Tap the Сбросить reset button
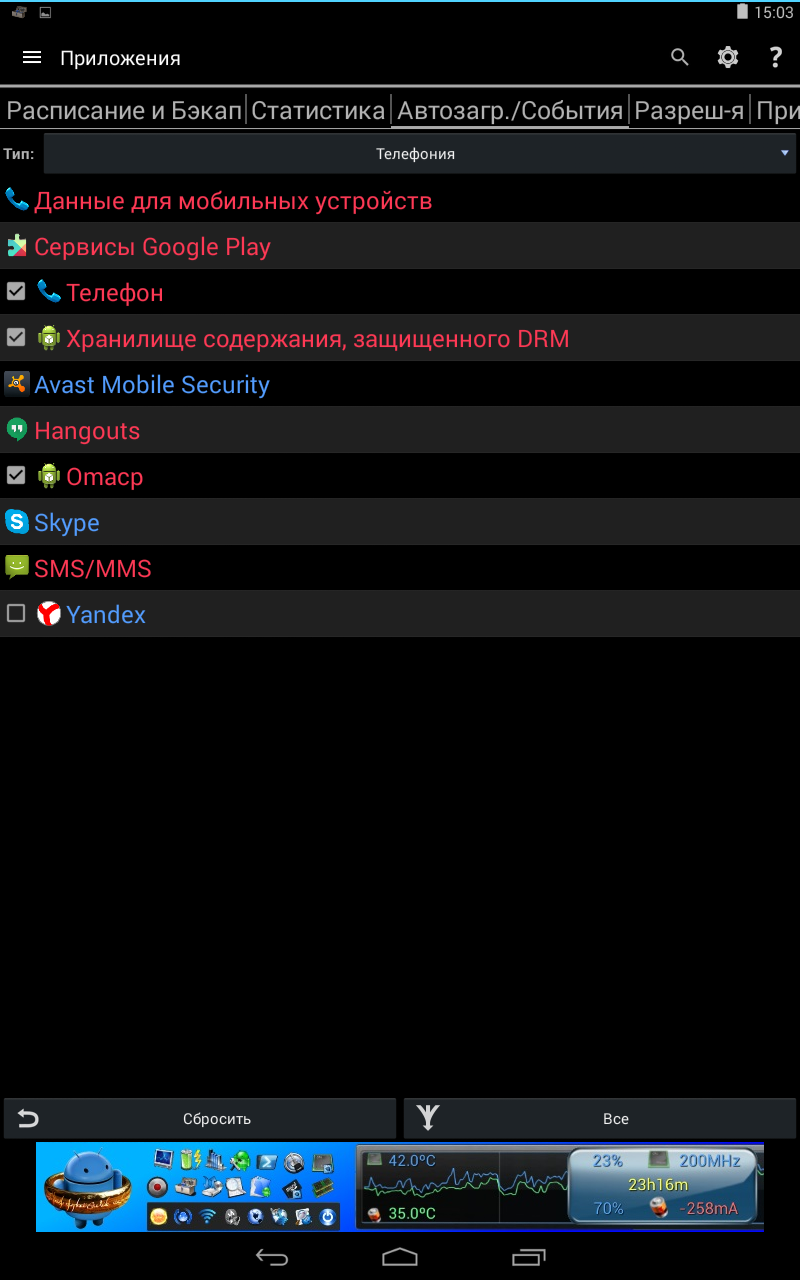This screenshot has width=800, height=1280. point(200,1119)
